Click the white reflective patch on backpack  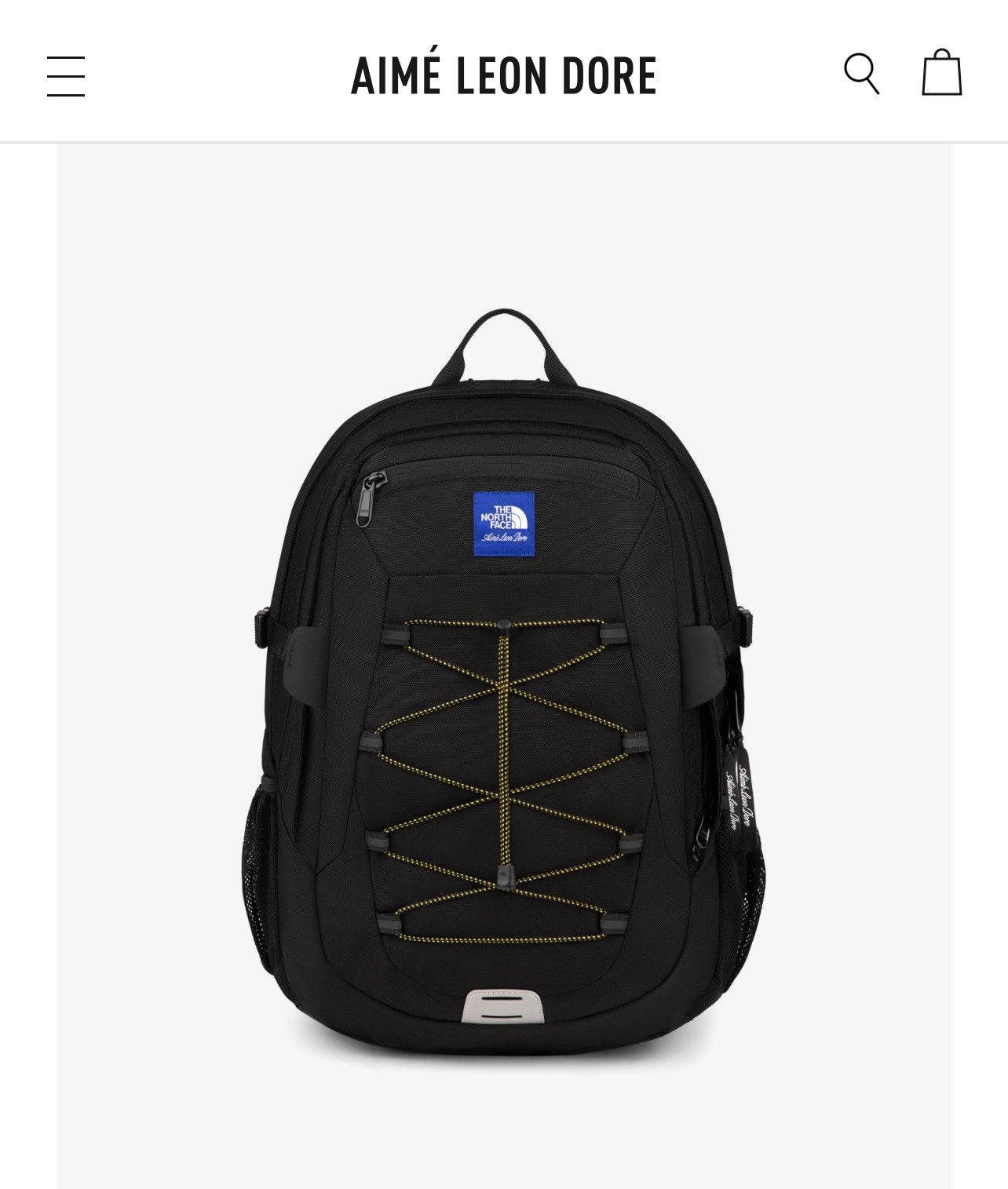tap(503, 1007)
